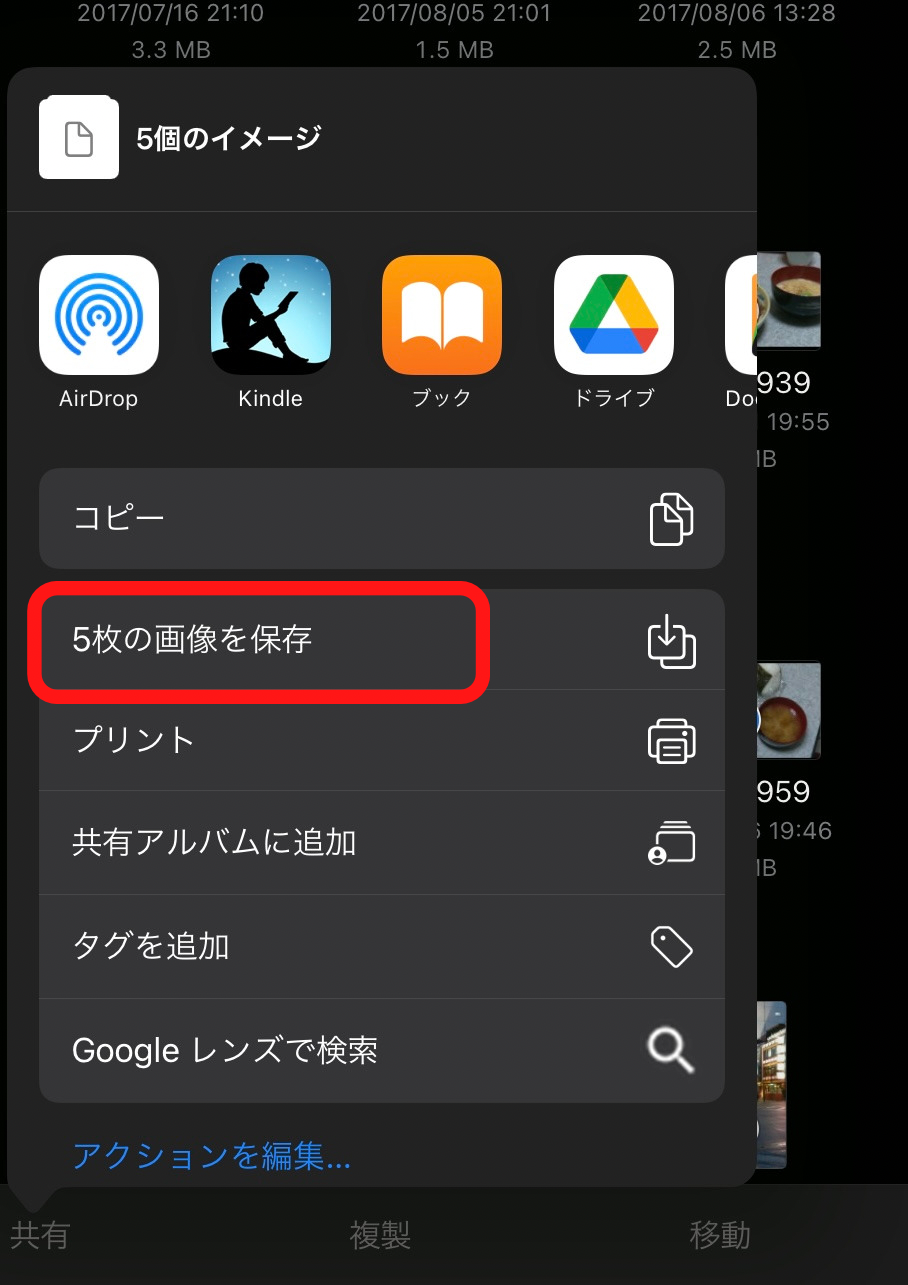
Task: Choose タグを追加
Action: coord(381,946)
